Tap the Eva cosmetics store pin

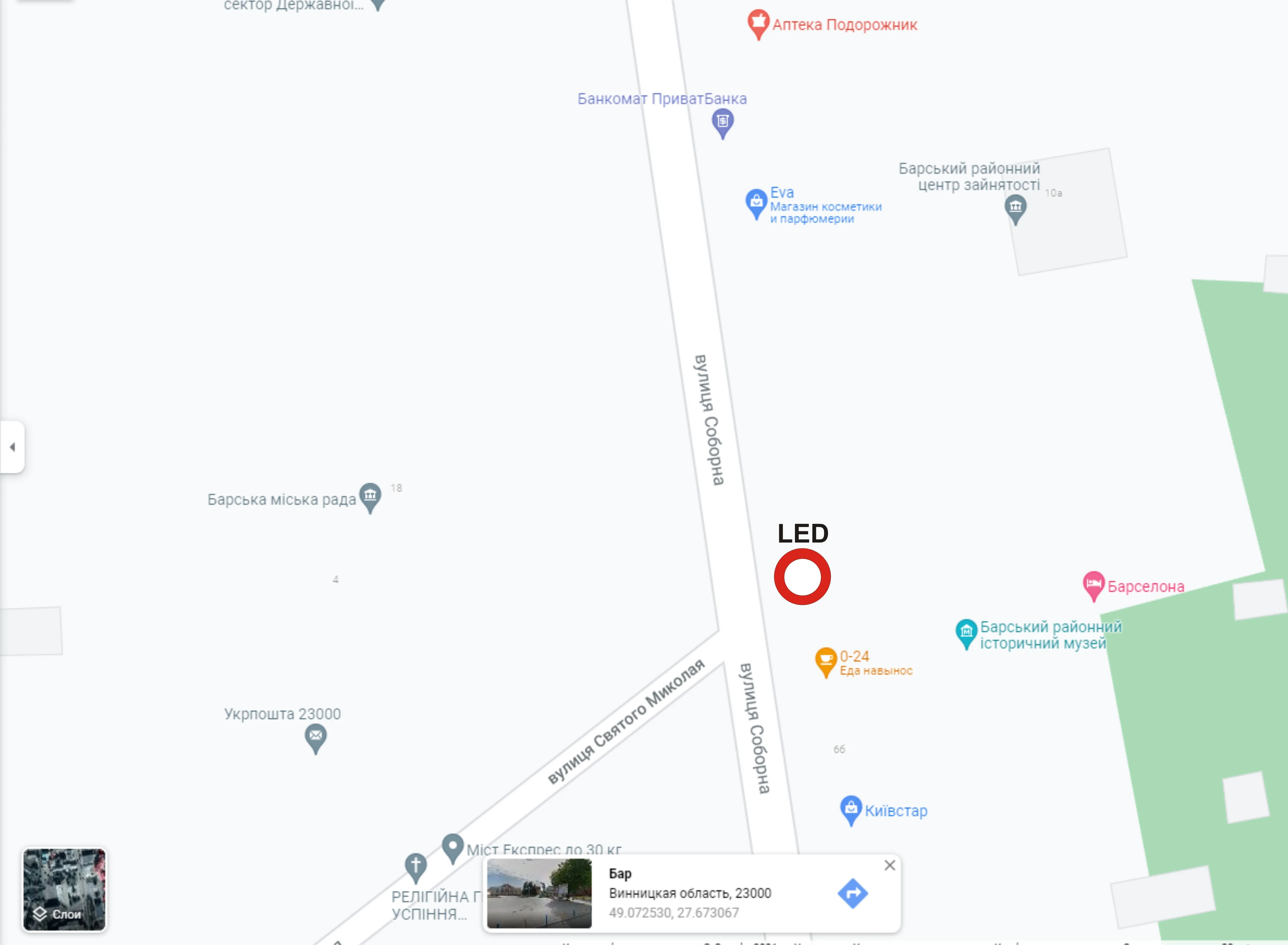(755, 202)
